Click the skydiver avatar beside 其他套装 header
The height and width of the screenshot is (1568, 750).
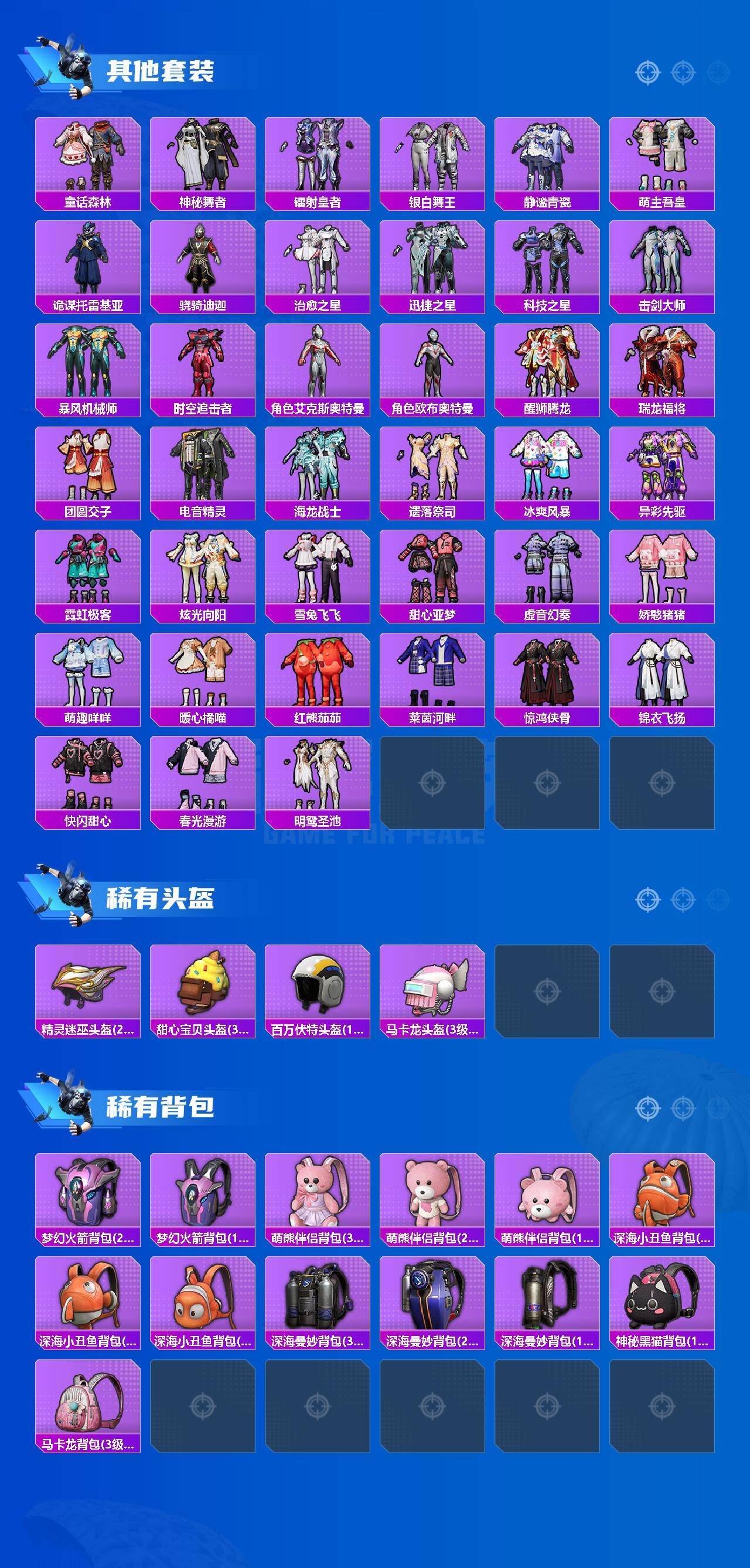[x=73, y=67]
